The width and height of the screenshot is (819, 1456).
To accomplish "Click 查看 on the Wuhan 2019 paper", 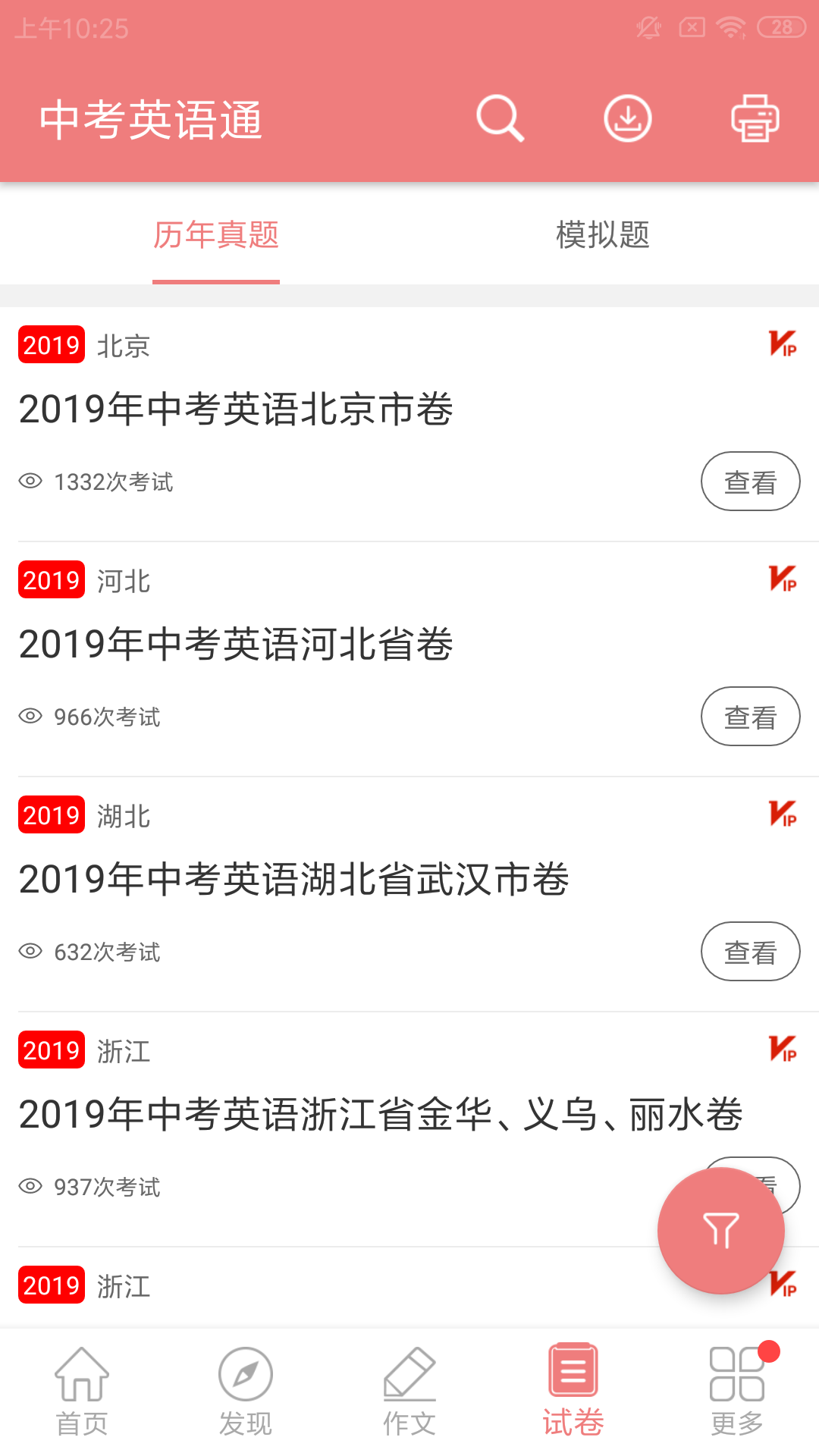I will click(750, 951).
